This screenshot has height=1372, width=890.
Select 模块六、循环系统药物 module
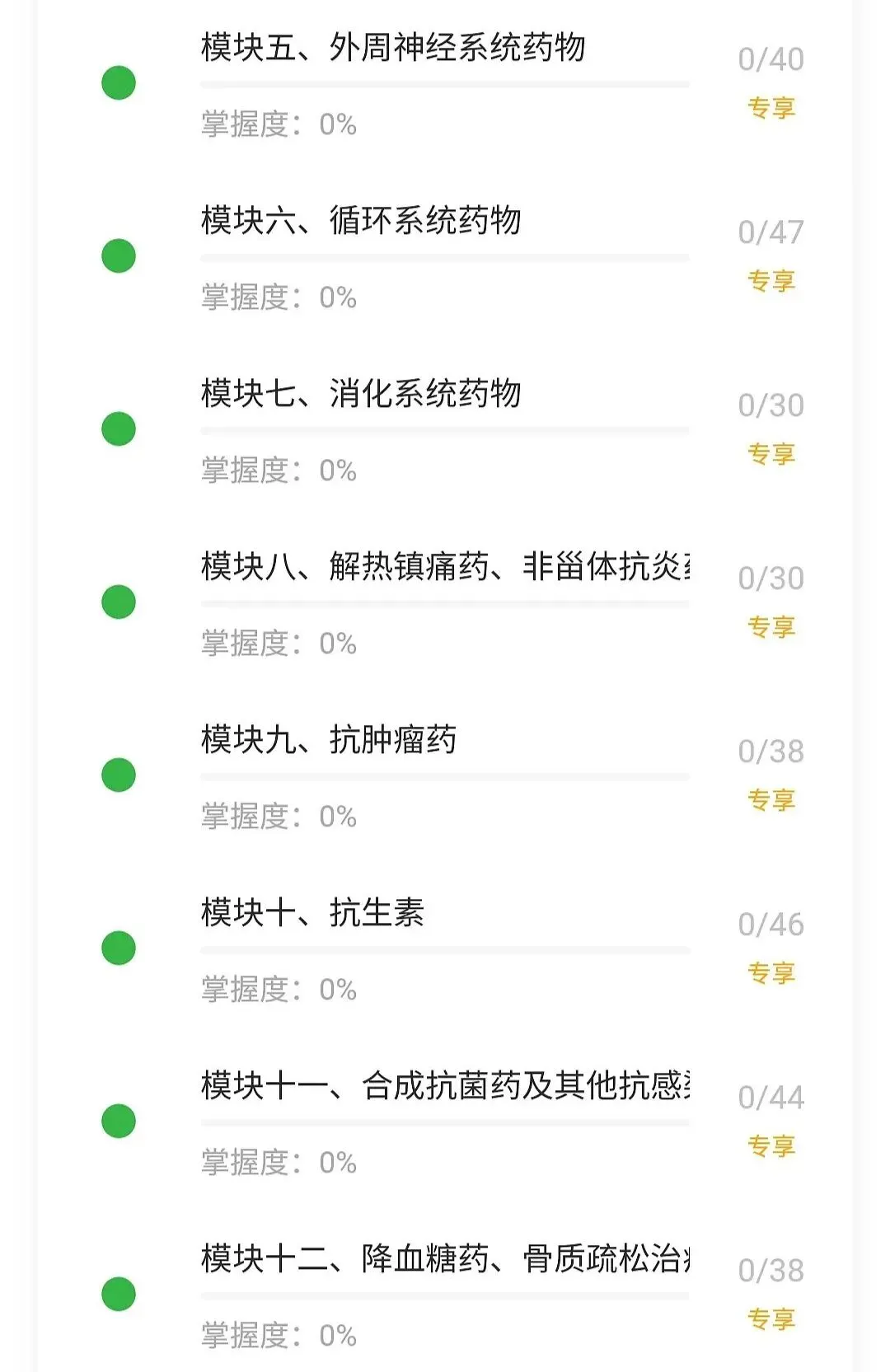point(361,221)
